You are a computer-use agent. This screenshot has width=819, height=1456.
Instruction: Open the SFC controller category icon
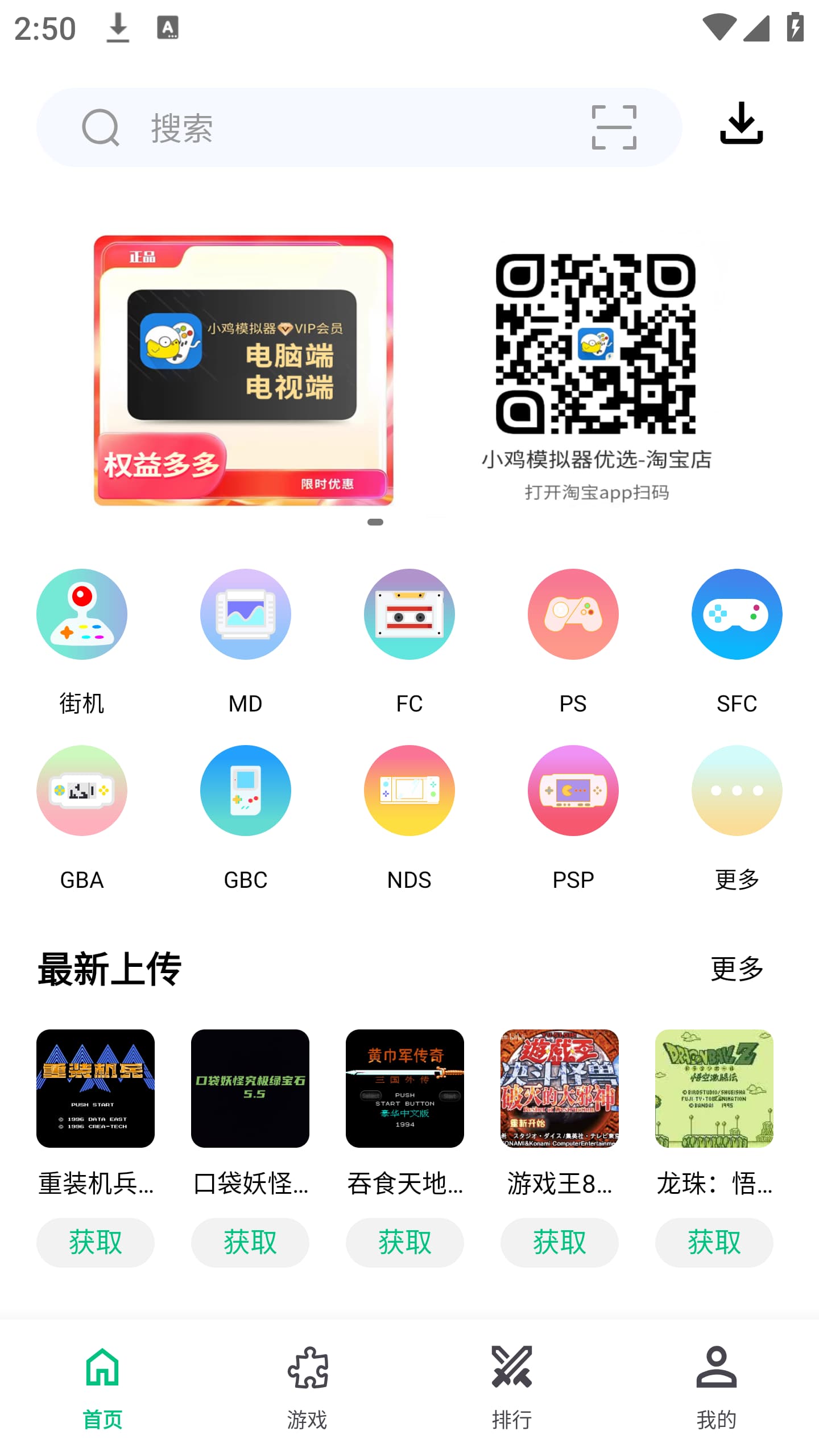[x=737, y=614]
